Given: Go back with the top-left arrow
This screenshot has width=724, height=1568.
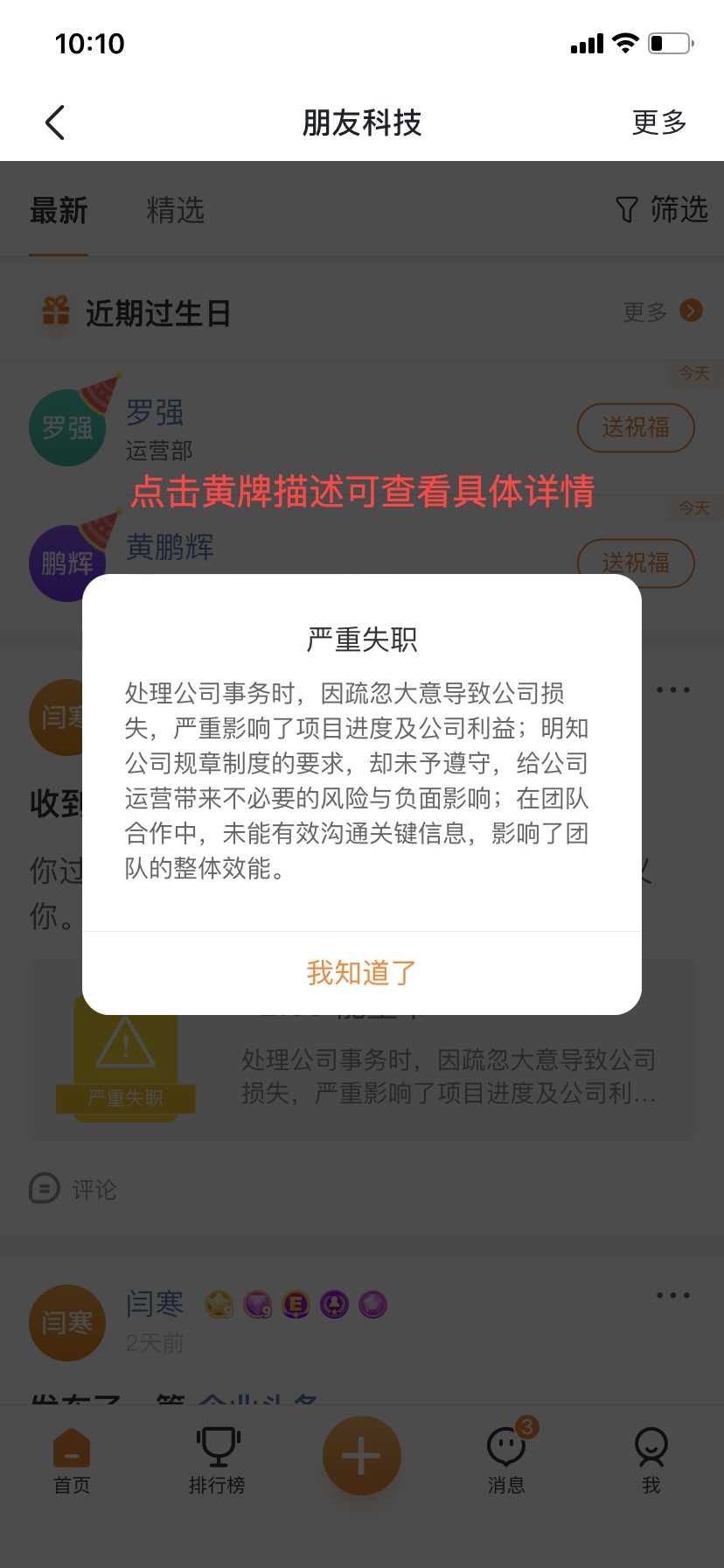Looking at the screenshot, I should [55, 122].
